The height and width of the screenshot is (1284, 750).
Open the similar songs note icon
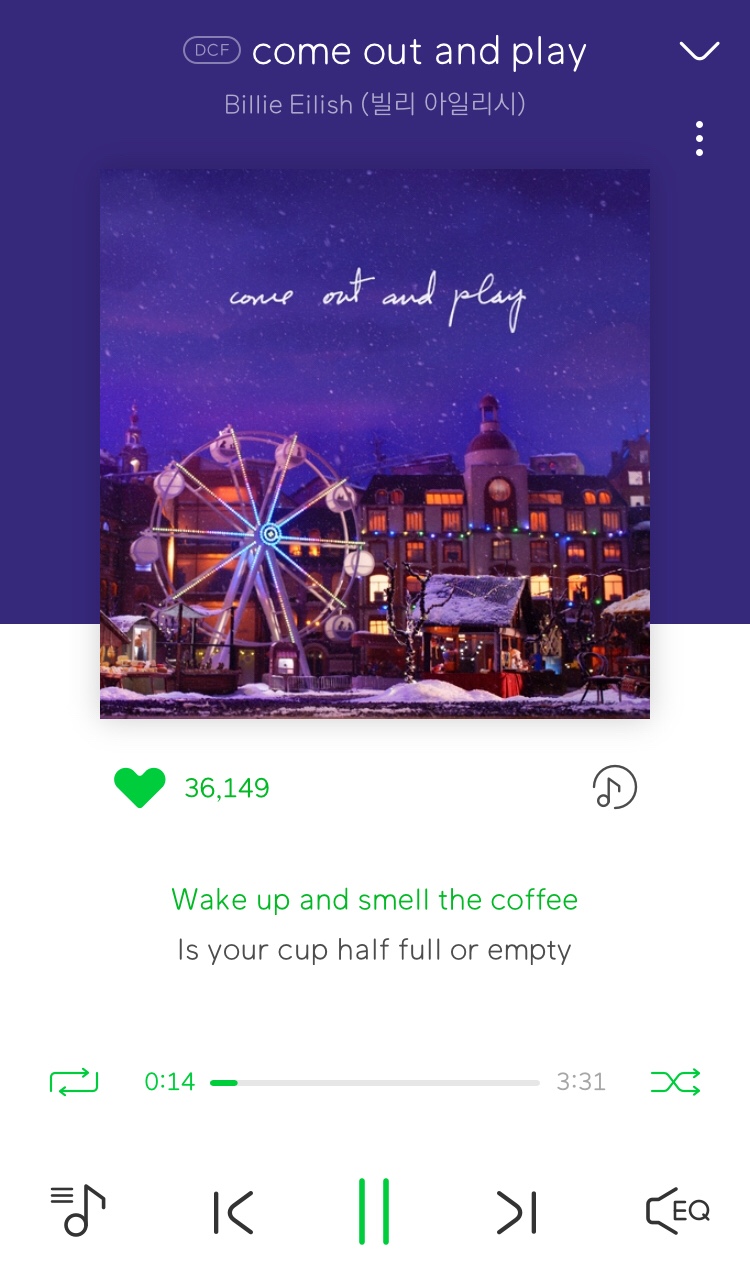click(x=614, y=788)
